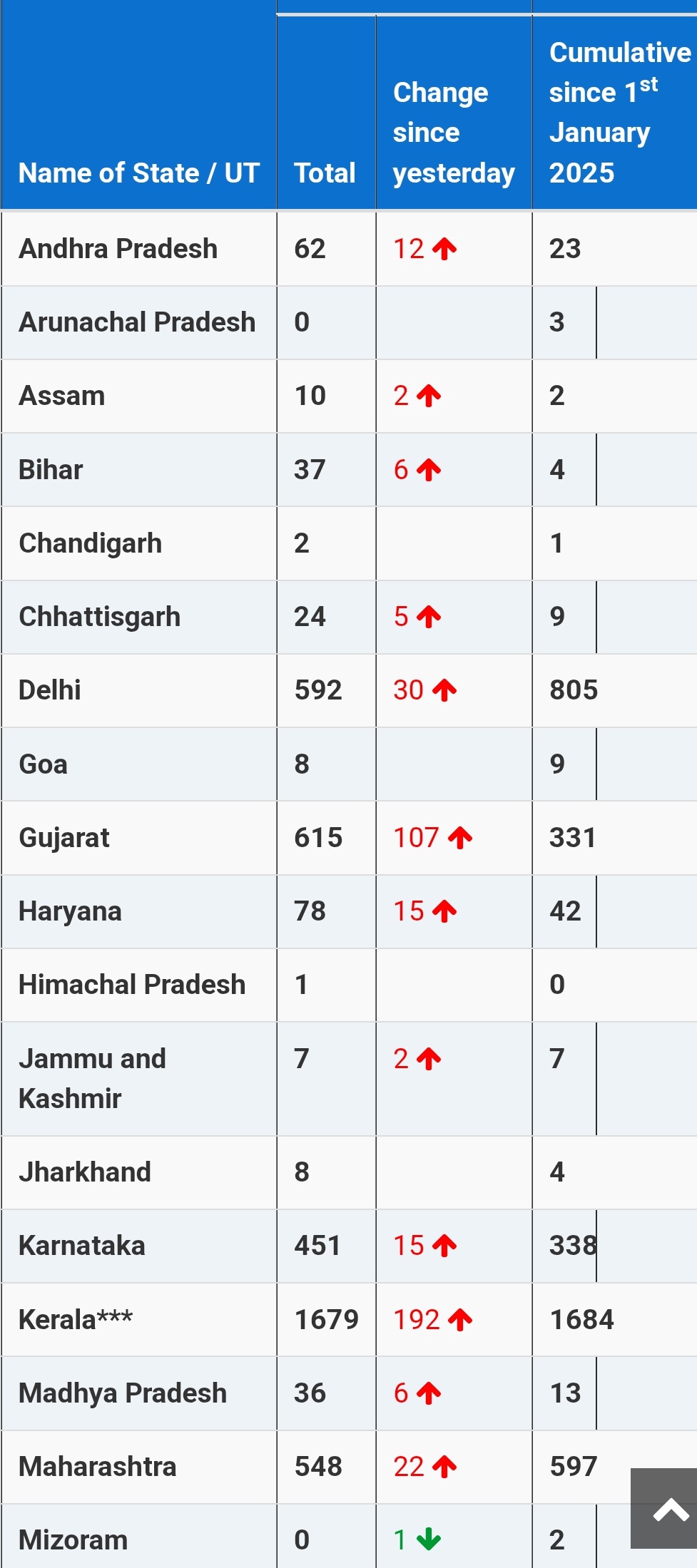Viewport: 697px width, 1568px height.
Task: Tap the scroll-to-top arrow button
Action: (664, 1508)
